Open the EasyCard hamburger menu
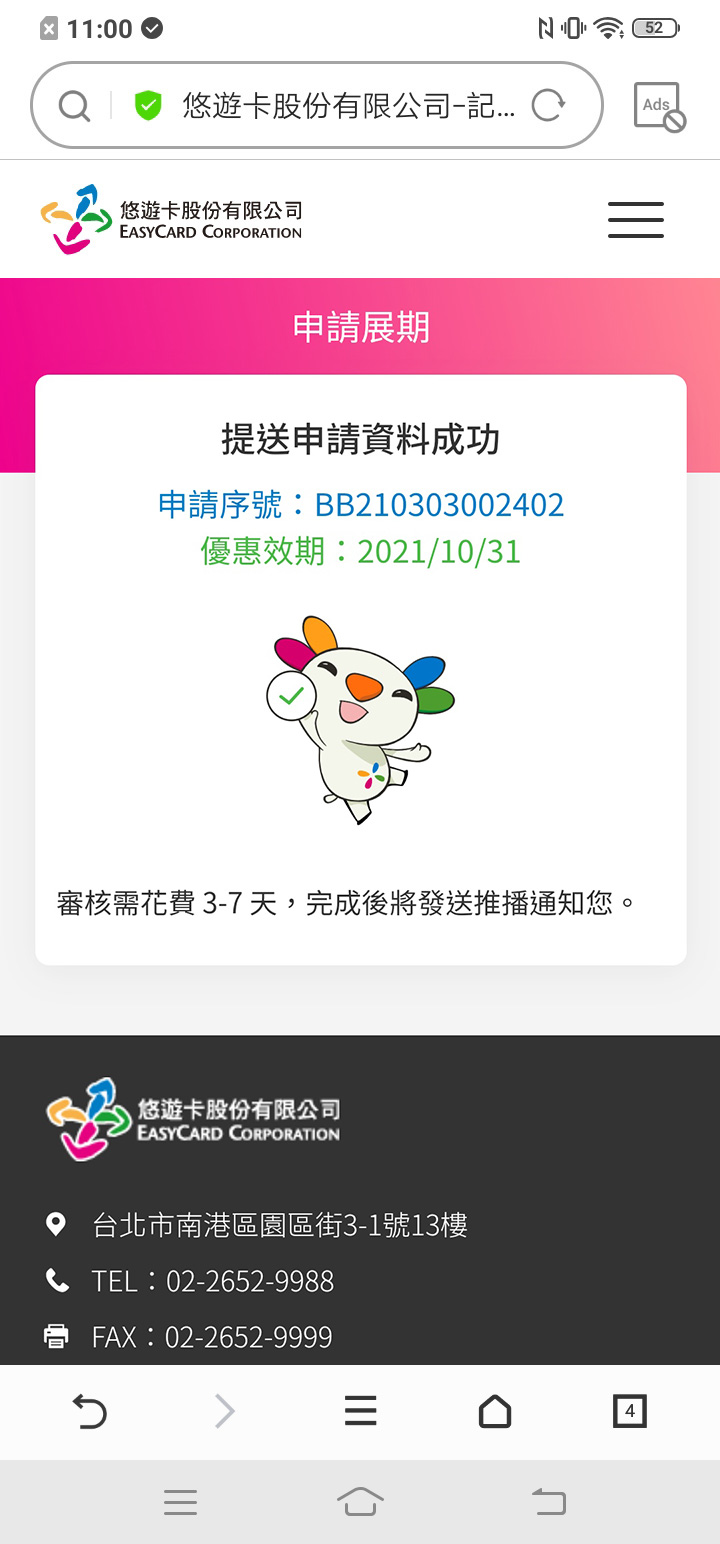Screen dimensions: 720x1544 636,219
